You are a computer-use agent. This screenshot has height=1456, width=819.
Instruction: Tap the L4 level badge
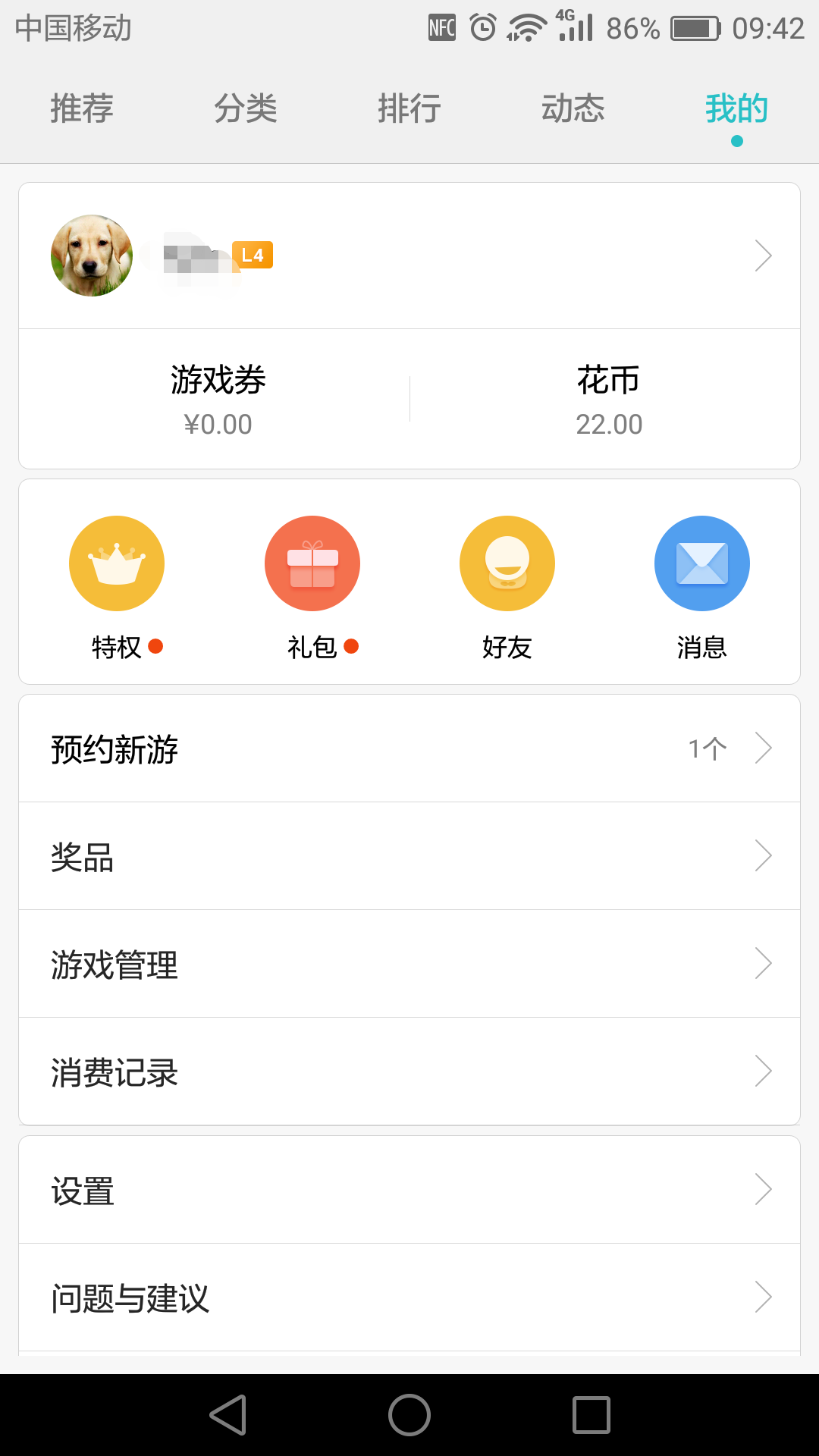[x=253, y=256]
